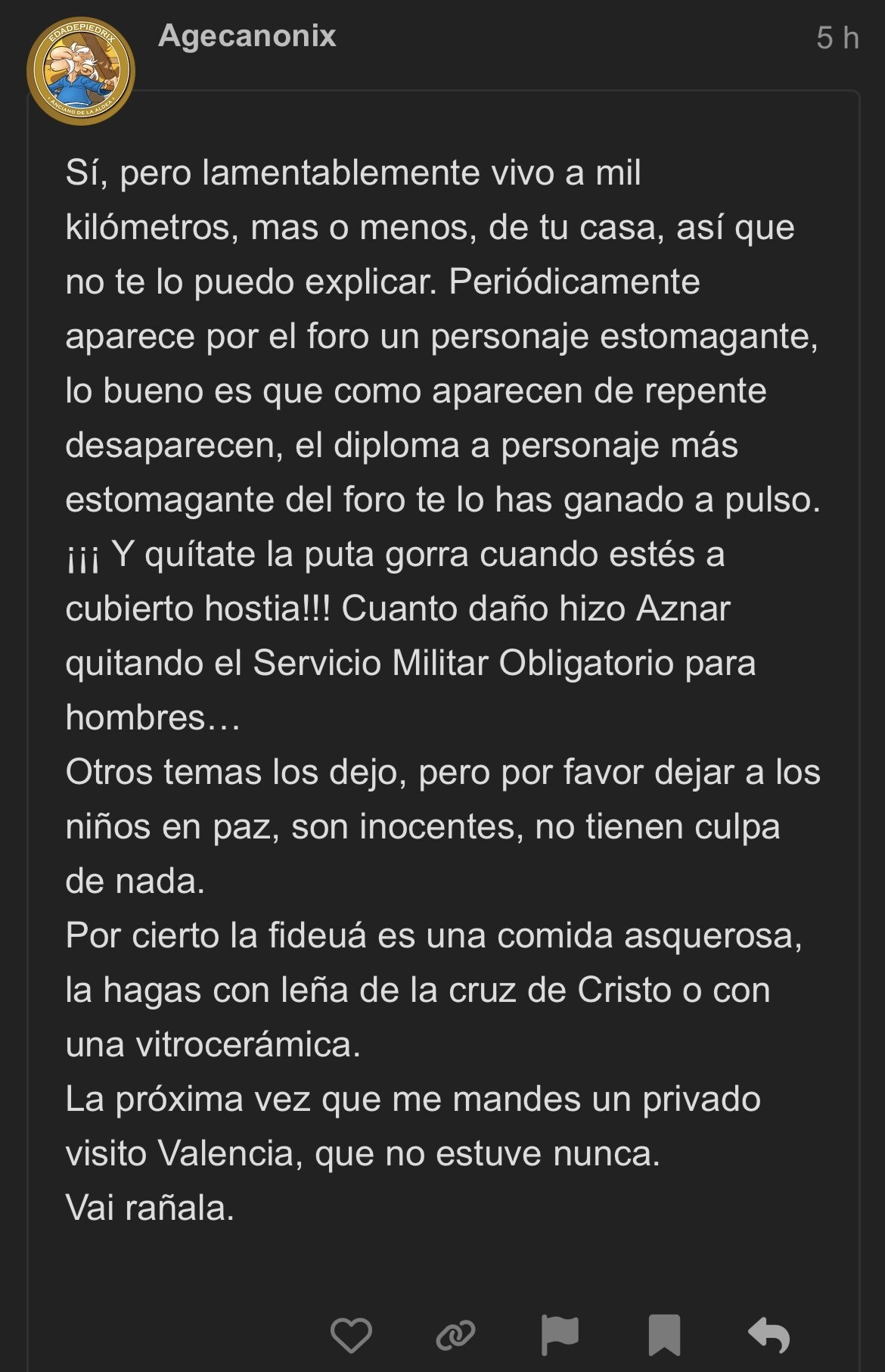Flag this post for moderators
Viewport: 885px width, 1372px height.
click(x=560, y=1335)
